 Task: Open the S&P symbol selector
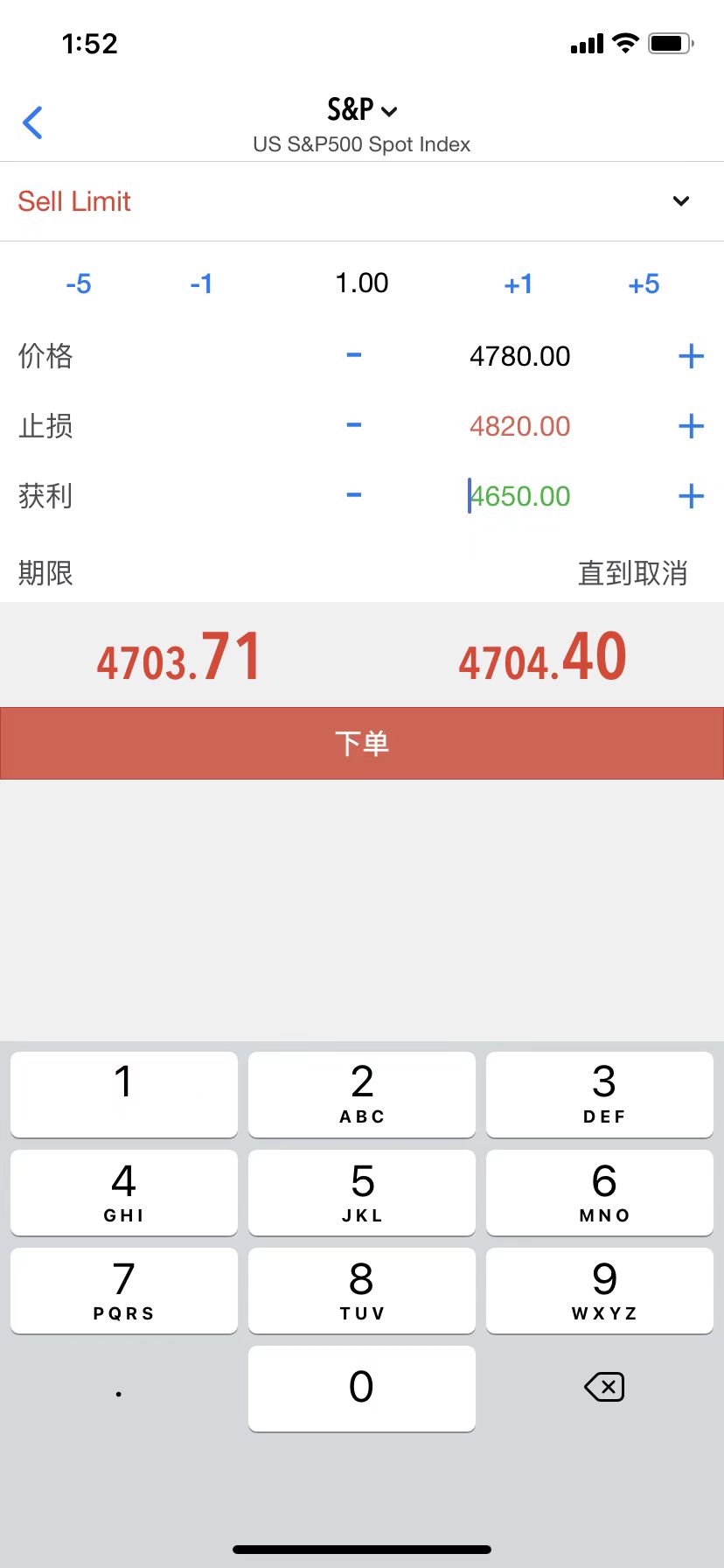[362, 110]
